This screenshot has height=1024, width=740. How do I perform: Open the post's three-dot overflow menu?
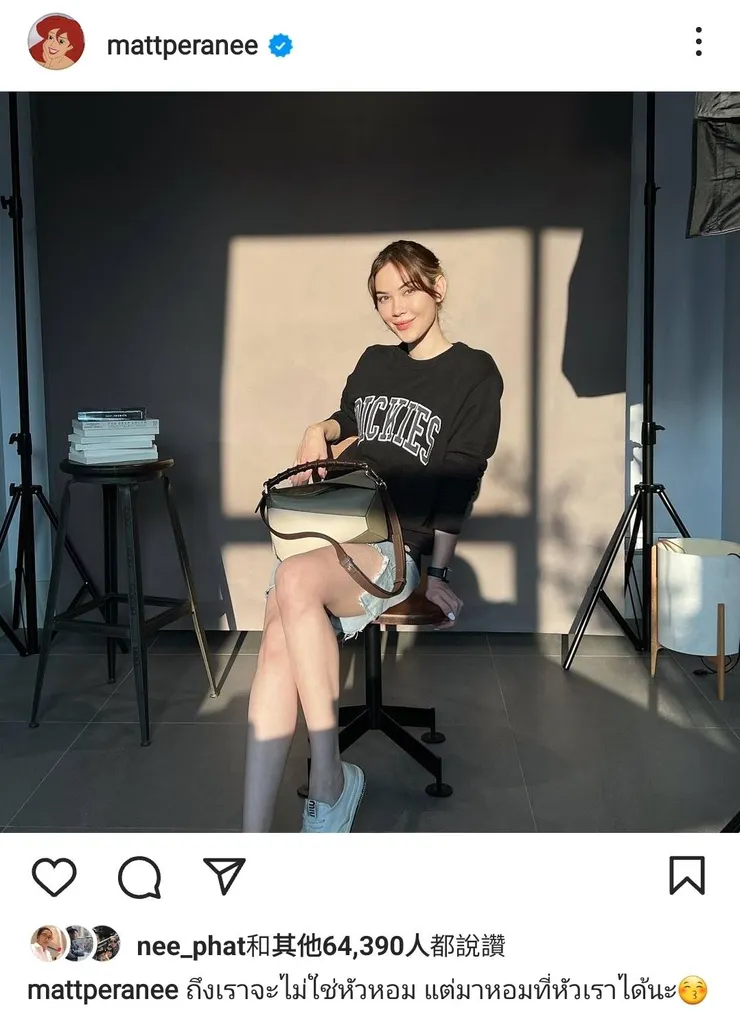click(x=698, y=42)
